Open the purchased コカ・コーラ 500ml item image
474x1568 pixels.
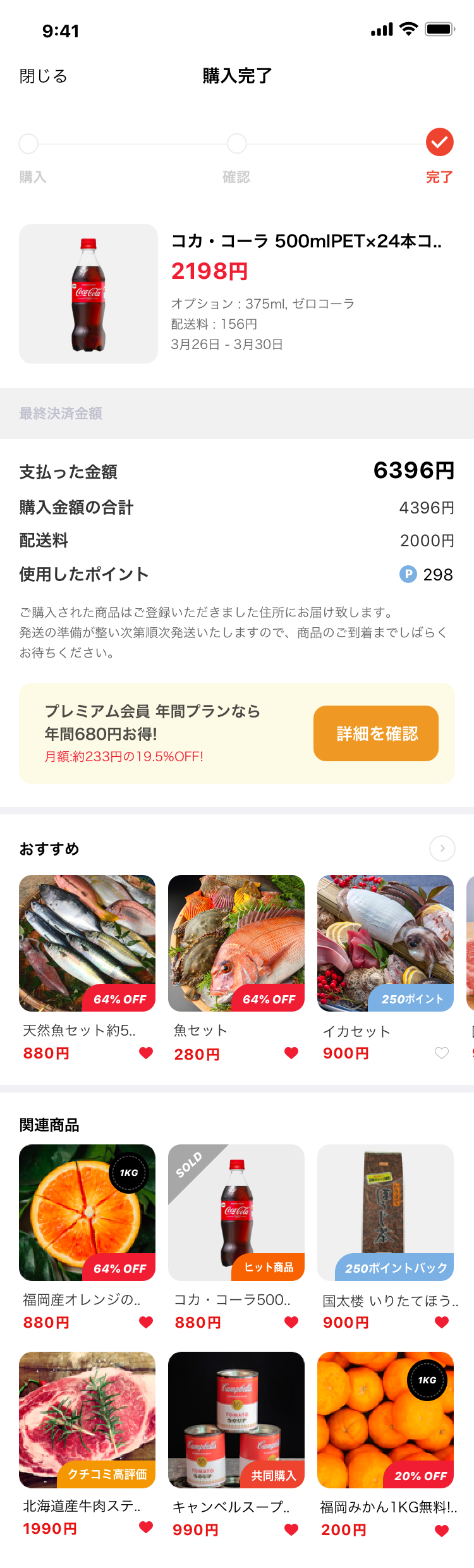(x=88, y=293)
